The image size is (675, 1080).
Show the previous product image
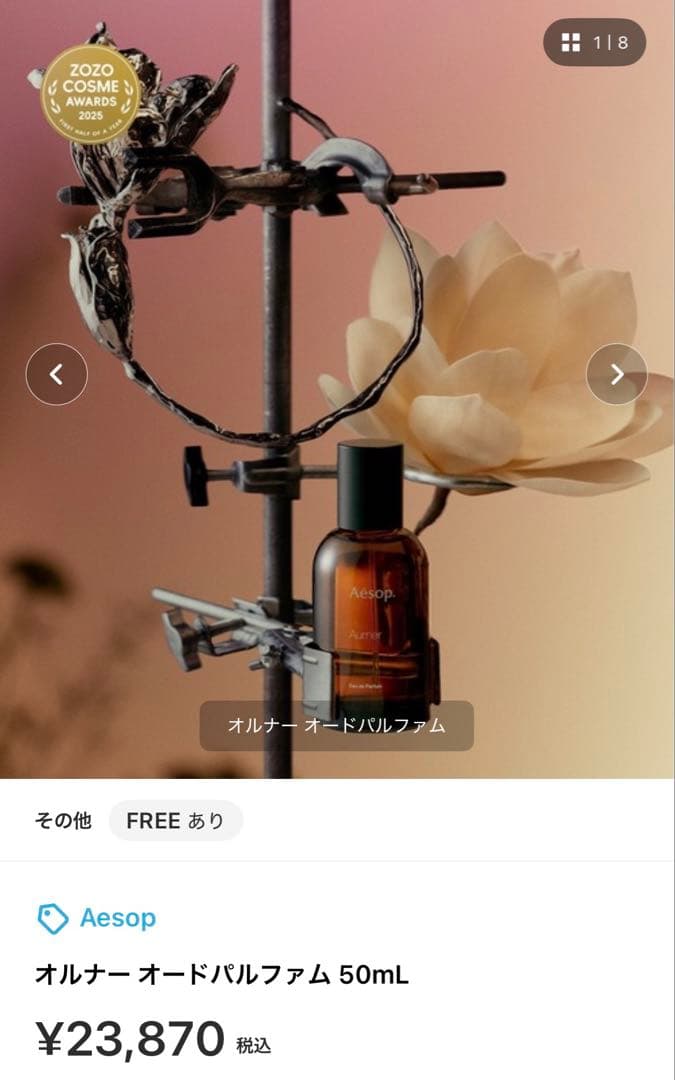(56, 375)
